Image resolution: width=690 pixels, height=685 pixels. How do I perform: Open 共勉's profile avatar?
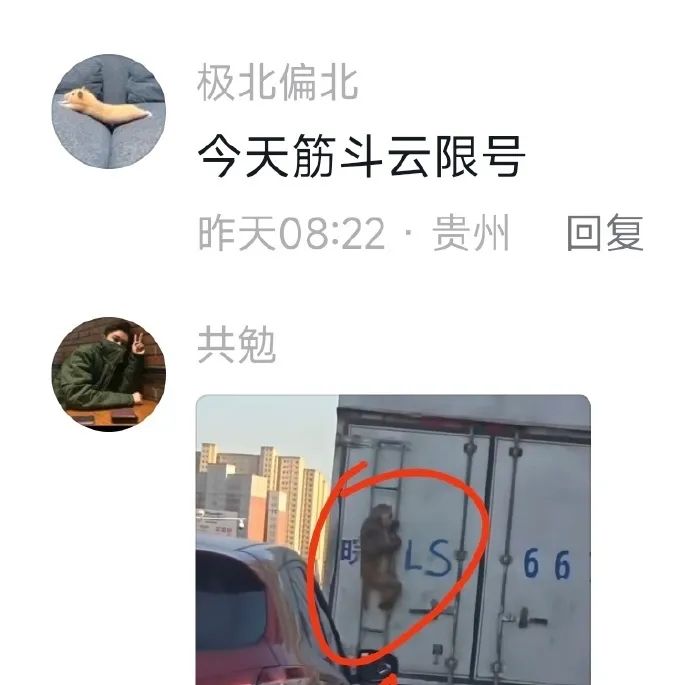click(108, 374)
